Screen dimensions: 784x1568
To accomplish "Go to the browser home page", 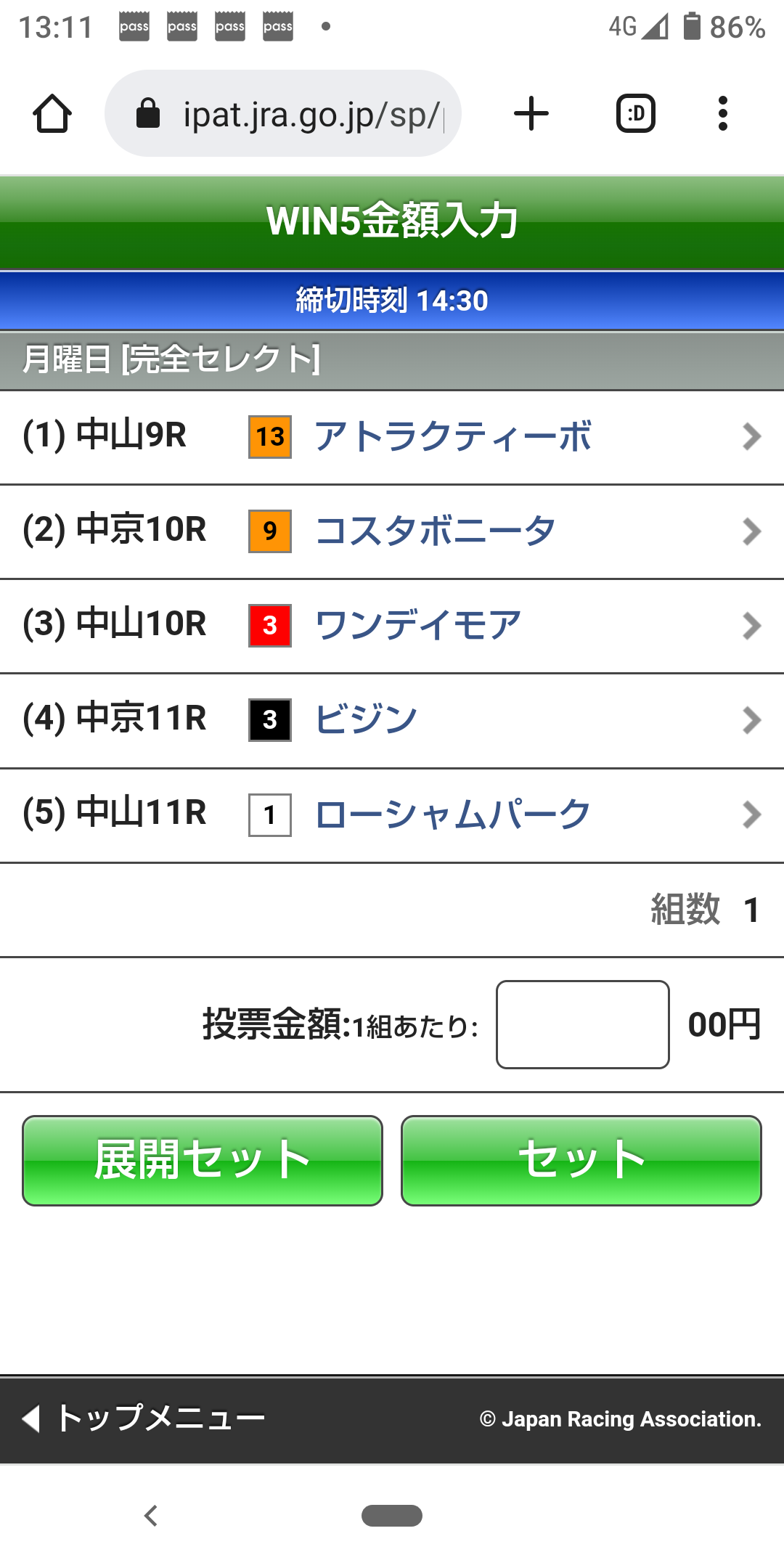I will (x=52, y=114).
